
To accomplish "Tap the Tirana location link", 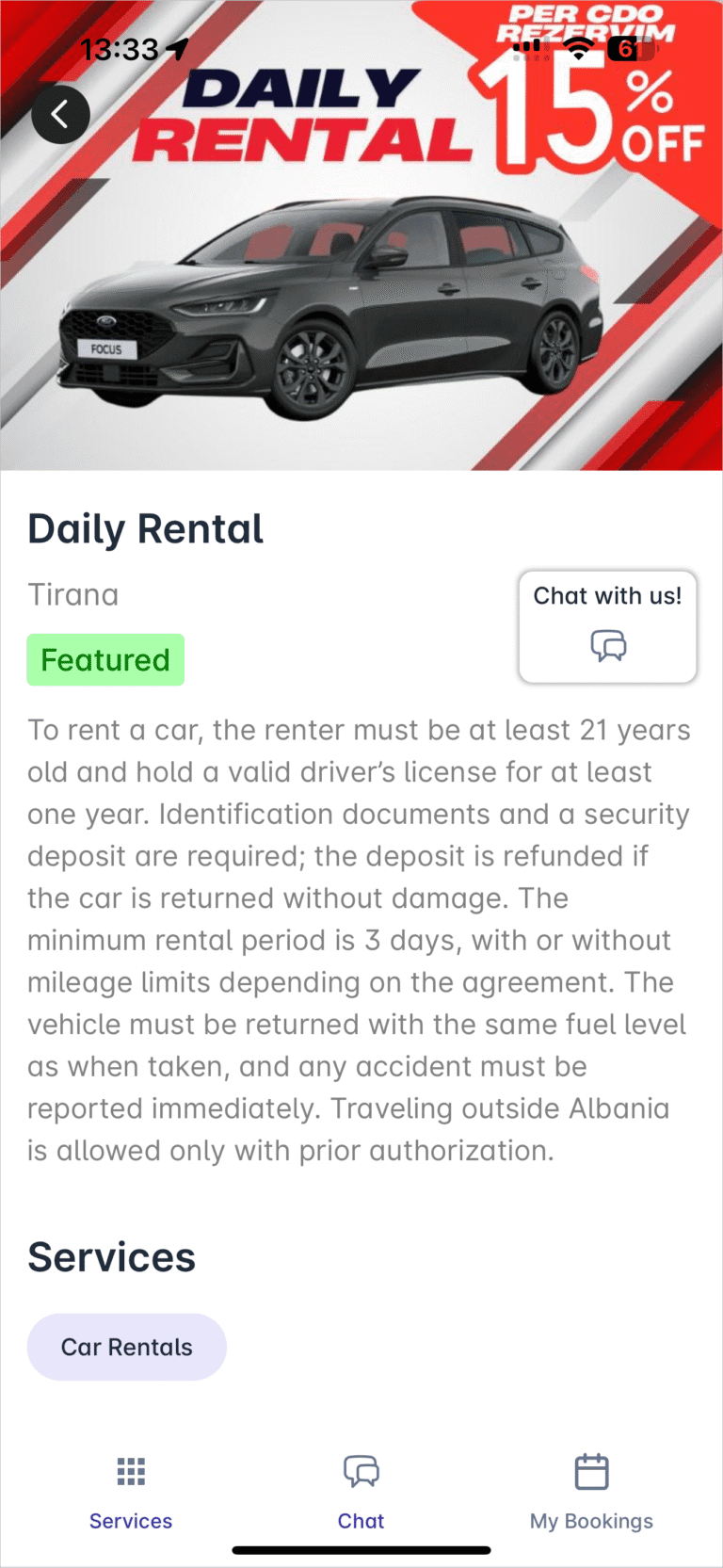I will [72, 594].
